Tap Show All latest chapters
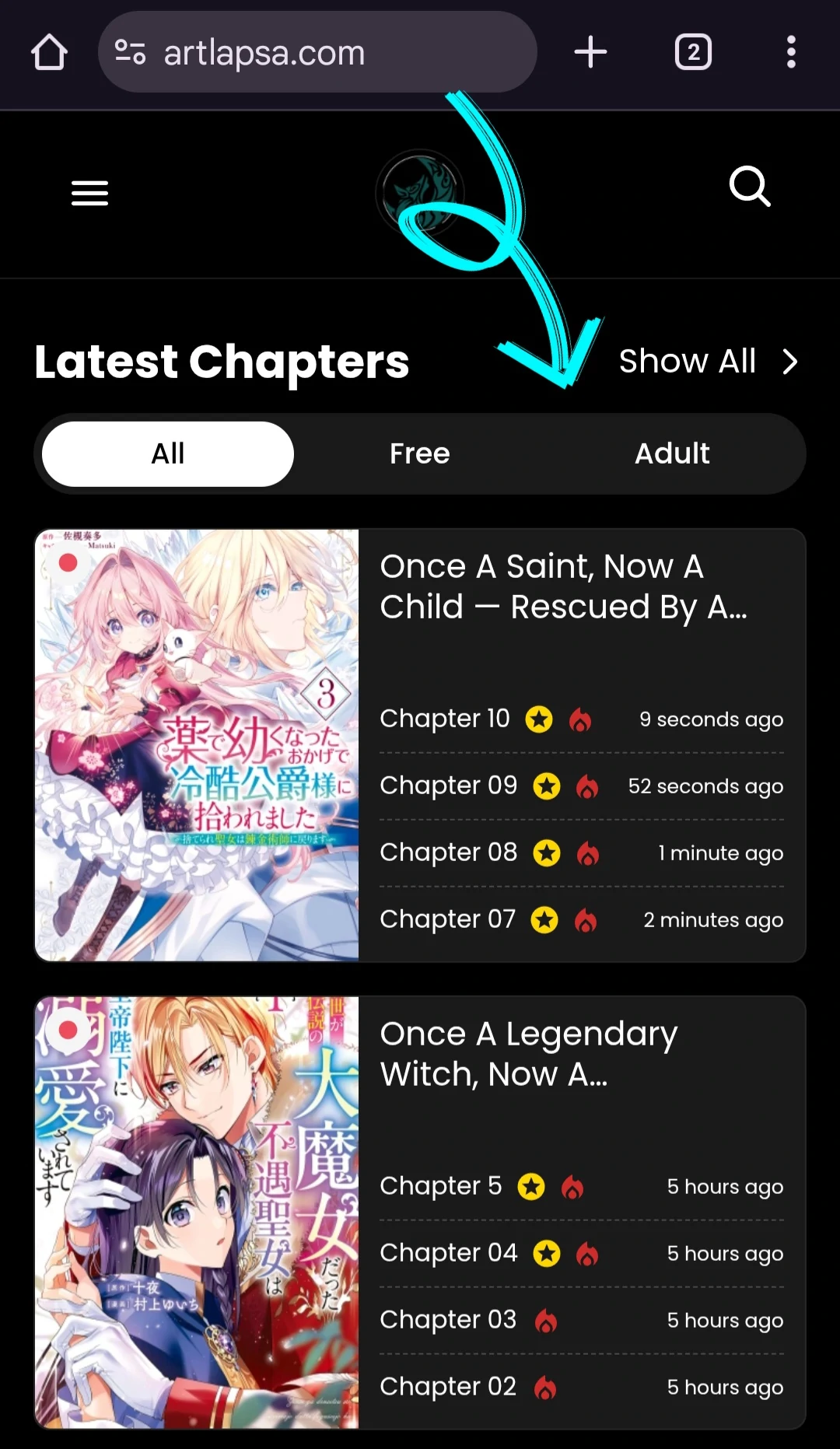Screen dimensions: 840x1449 point(707,361)
